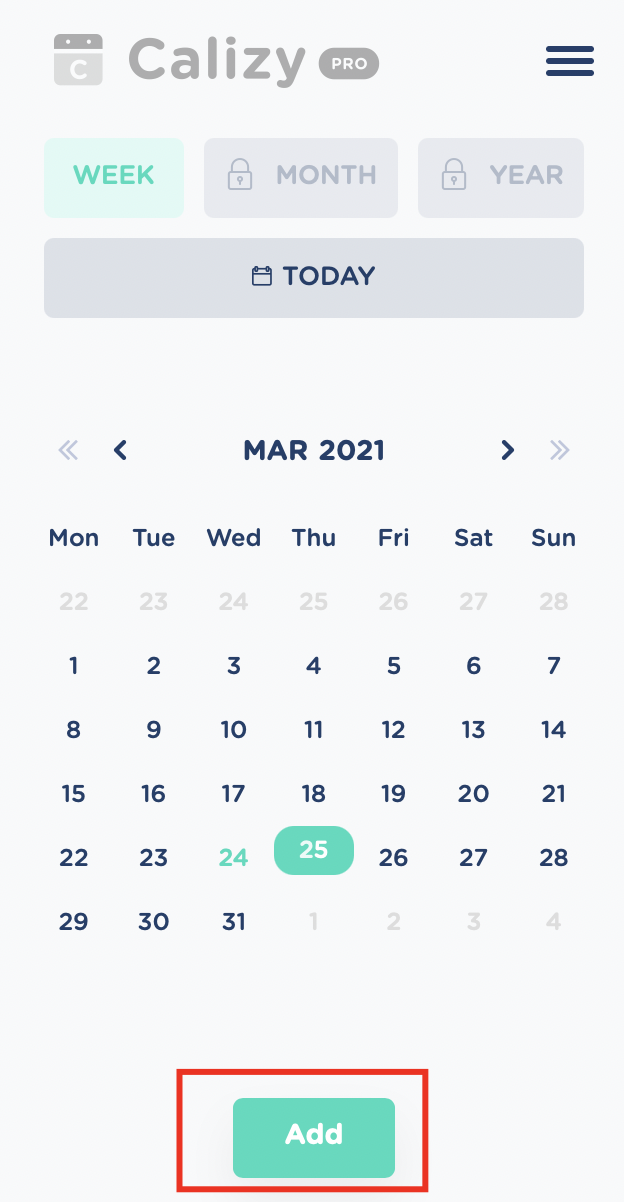Pick March 15 on the calendar

pyautogui.click(x=73, y=793)
